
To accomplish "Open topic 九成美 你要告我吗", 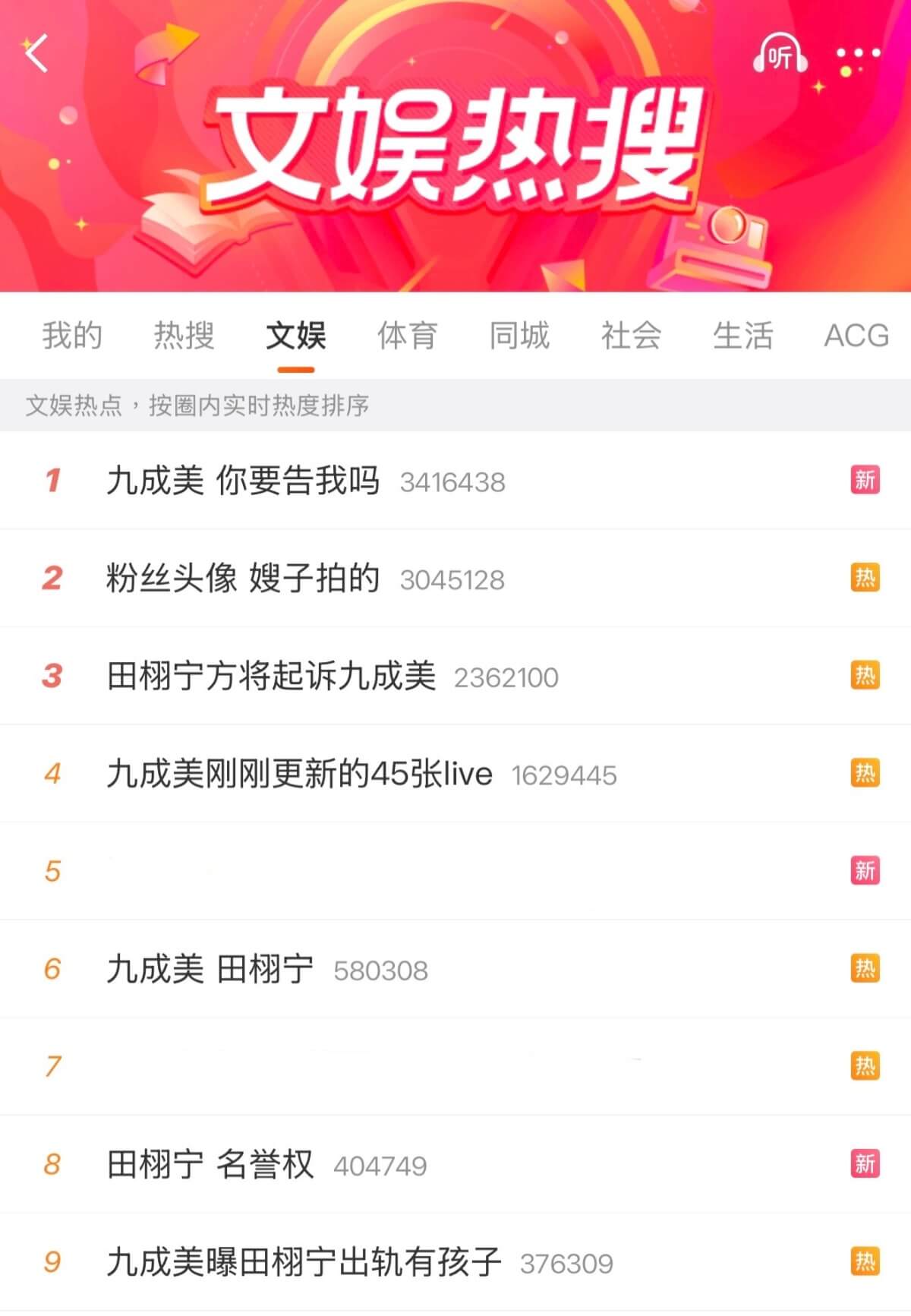I will click(243, 481).
